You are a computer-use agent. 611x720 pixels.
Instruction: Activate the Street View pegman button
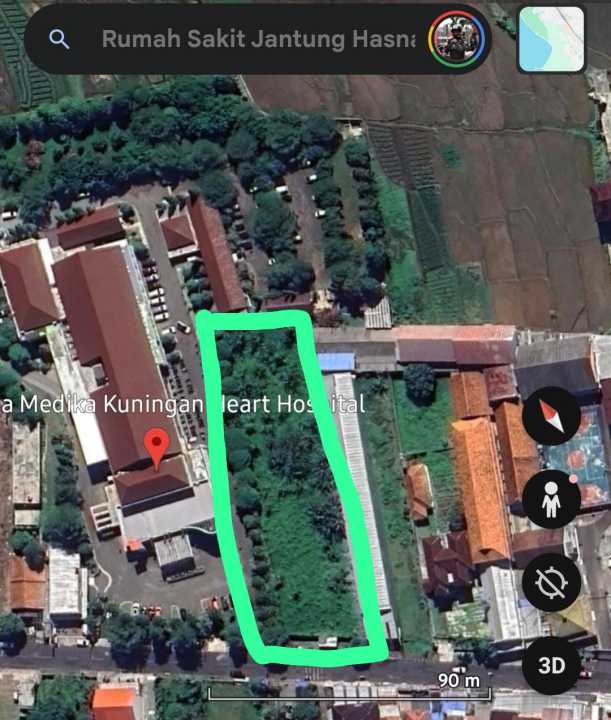click(x=551, y=499)
